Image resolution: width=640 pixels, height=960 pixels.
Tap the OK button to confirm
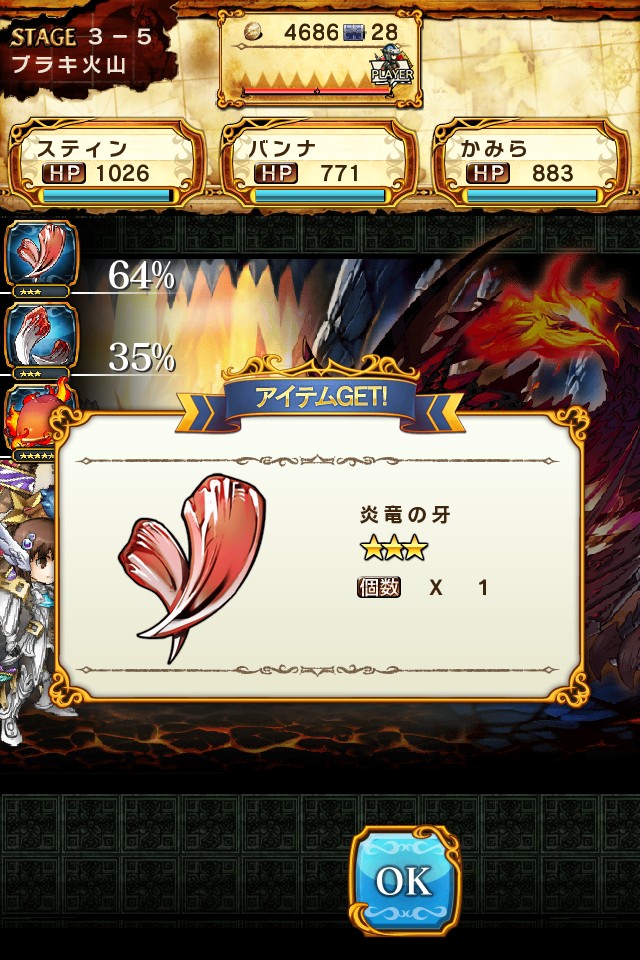(x=405, y=881)
